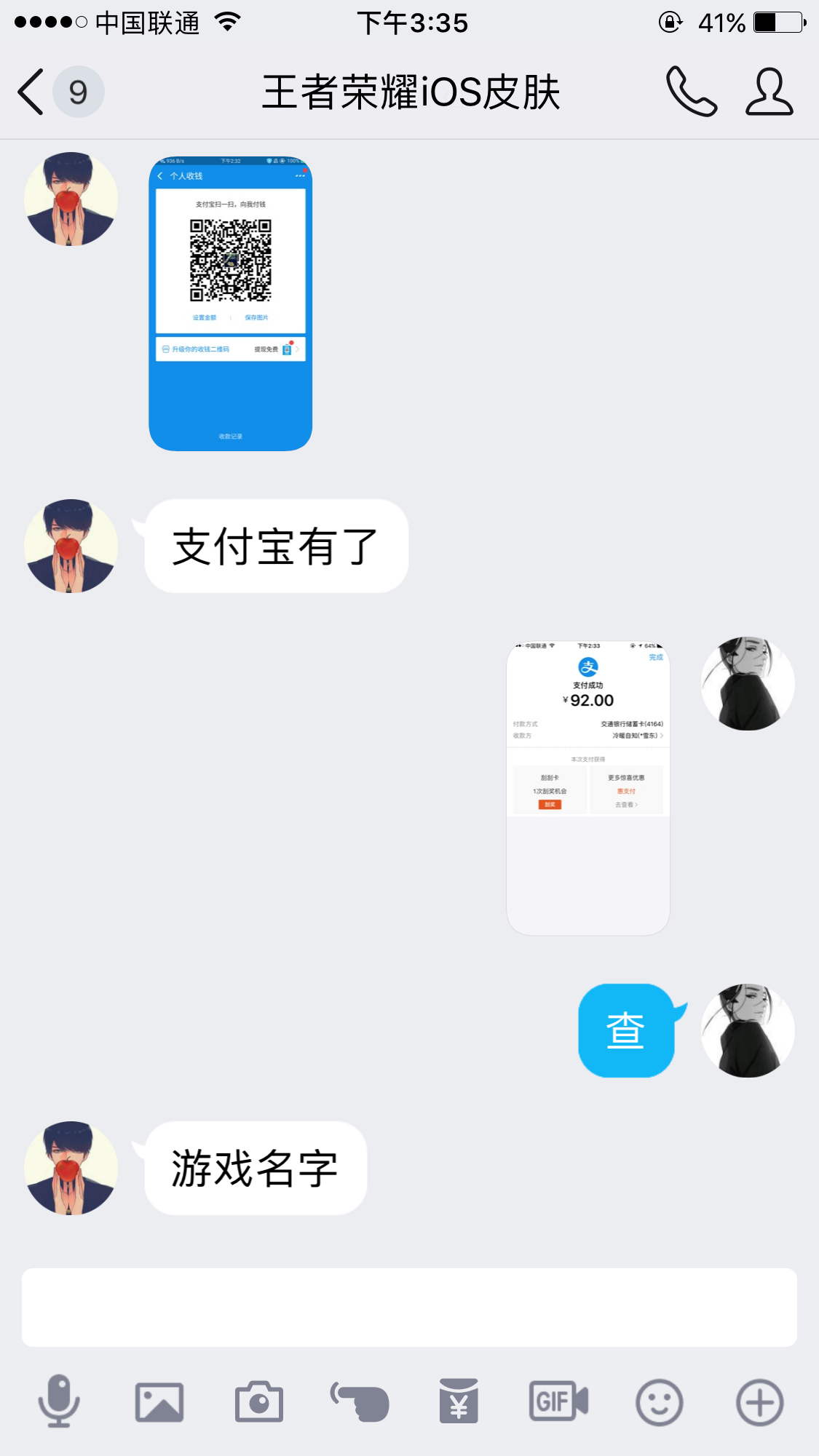
Task: Send a poke with the hand icon
Action: (360, 1401)
